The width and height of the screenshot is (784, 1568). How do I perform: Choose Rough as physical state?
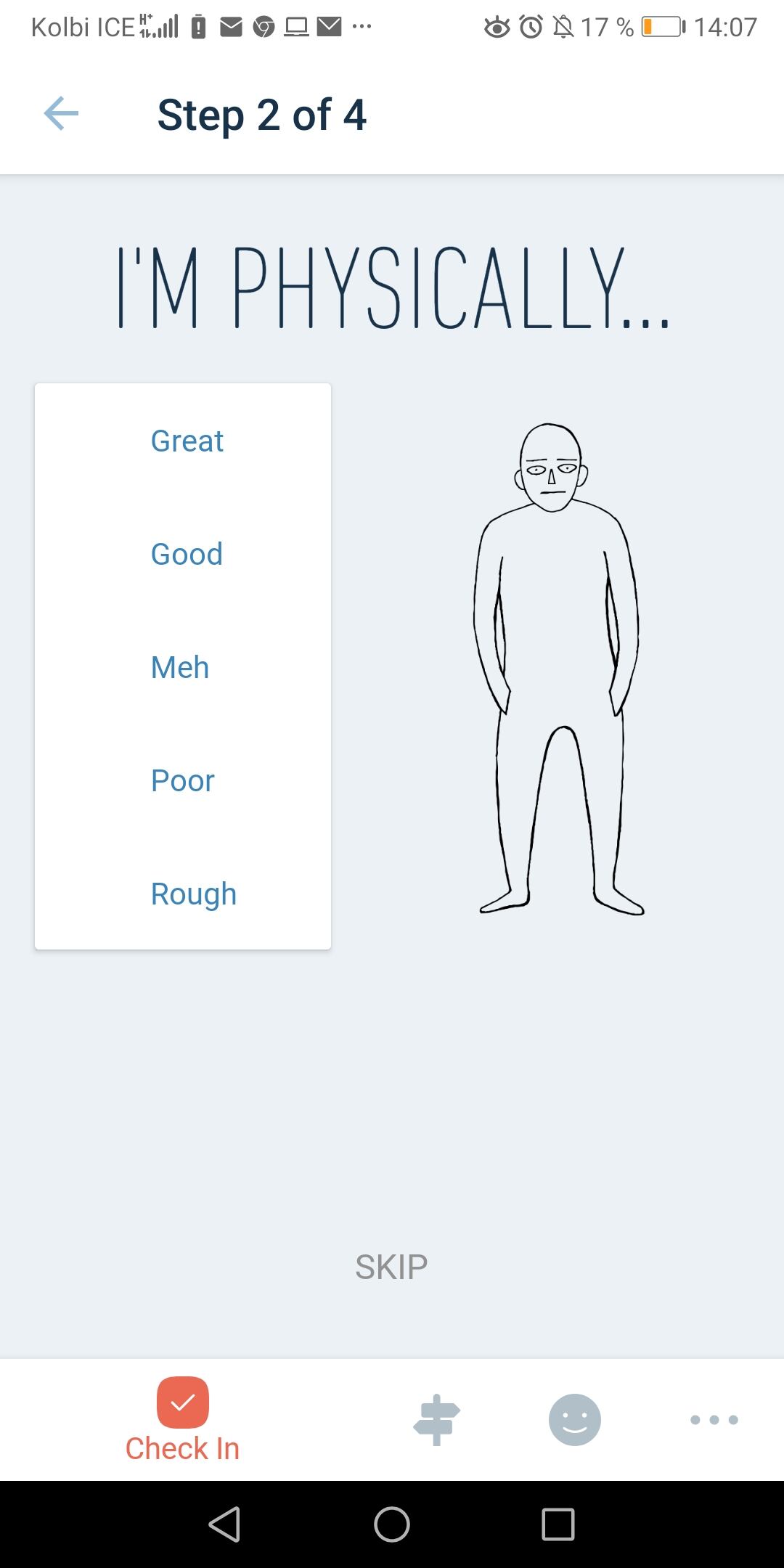tap(193, 894)
